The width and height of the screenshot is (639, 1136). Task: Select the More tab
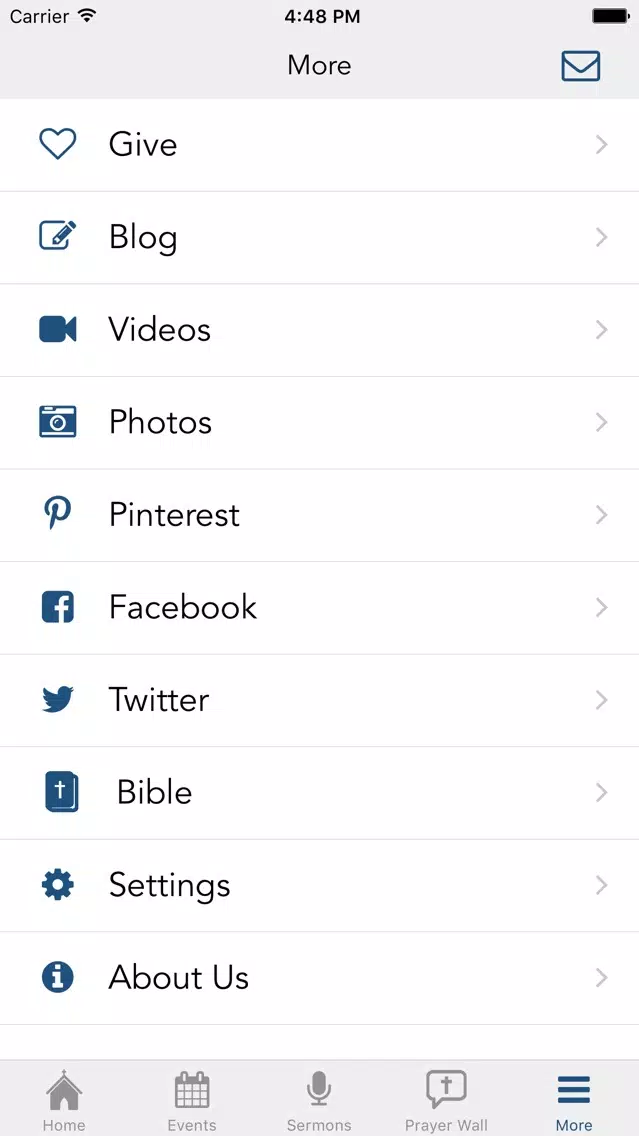pyautogui.click(x=574, y=1100)
